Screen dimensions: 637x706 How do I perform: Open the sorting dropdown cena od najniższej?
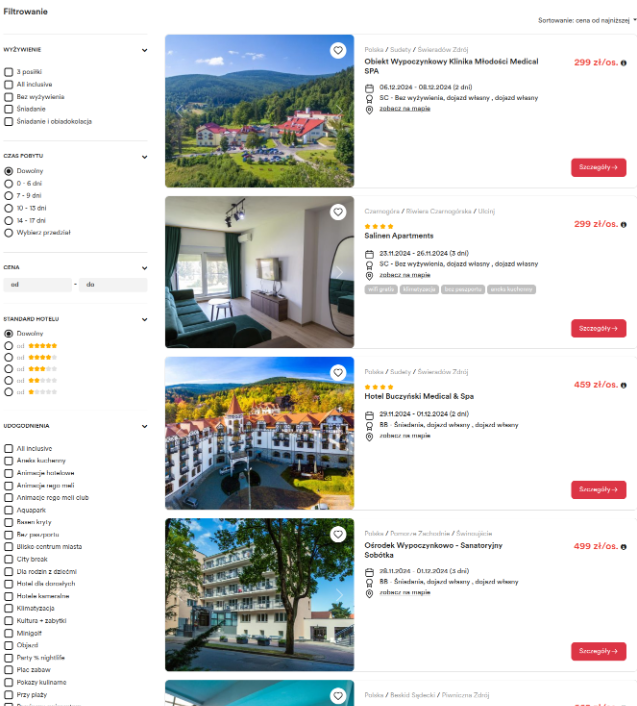point(585,20)
